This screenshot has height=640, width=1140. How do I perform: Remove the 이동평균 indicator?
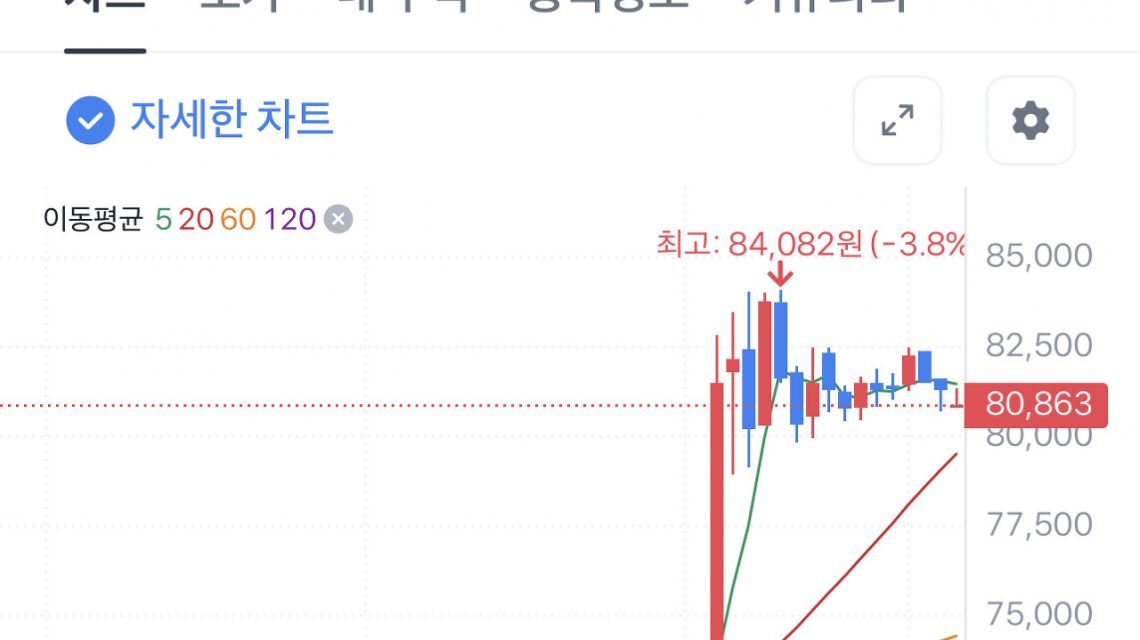339,219
